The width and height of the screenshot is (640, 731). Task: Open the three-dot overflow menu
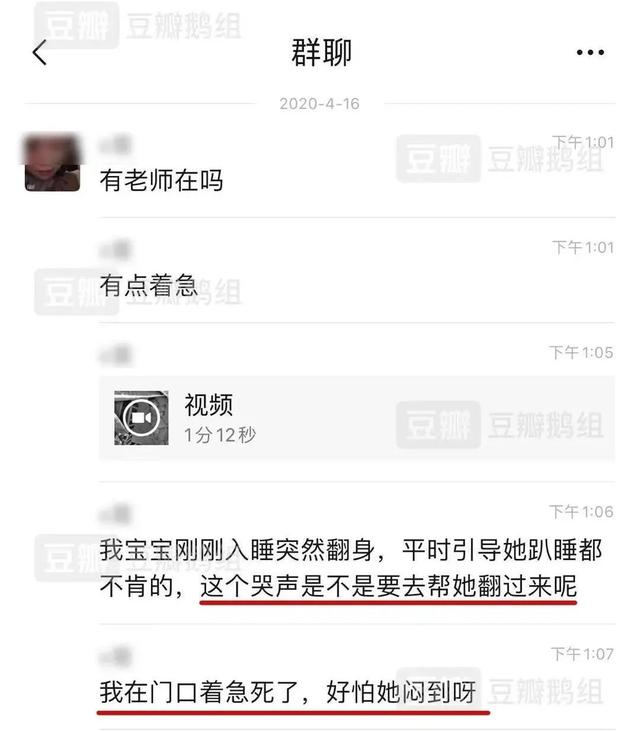click(590, 53)
